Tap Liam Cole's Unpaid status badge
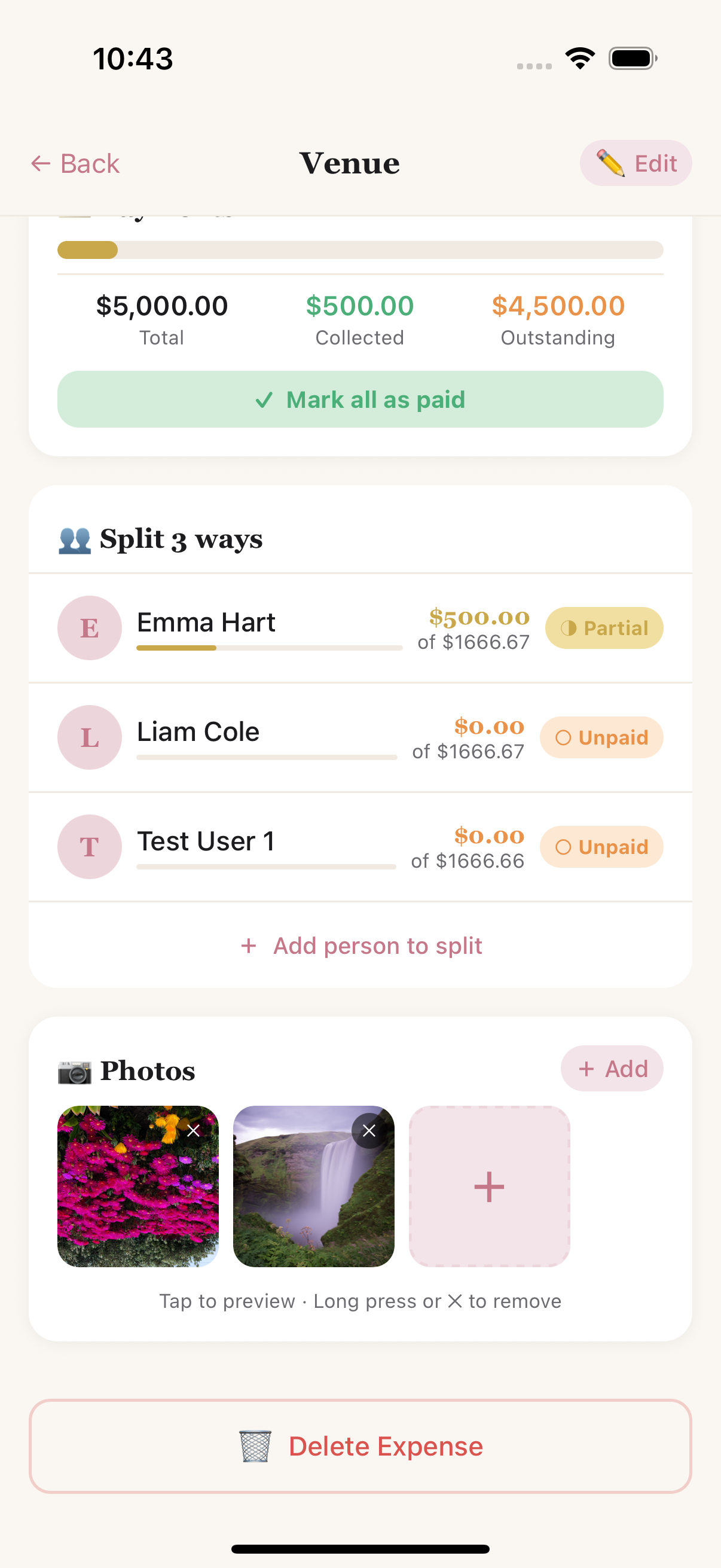Screen dimensions: 721x1568 point(601,737)
